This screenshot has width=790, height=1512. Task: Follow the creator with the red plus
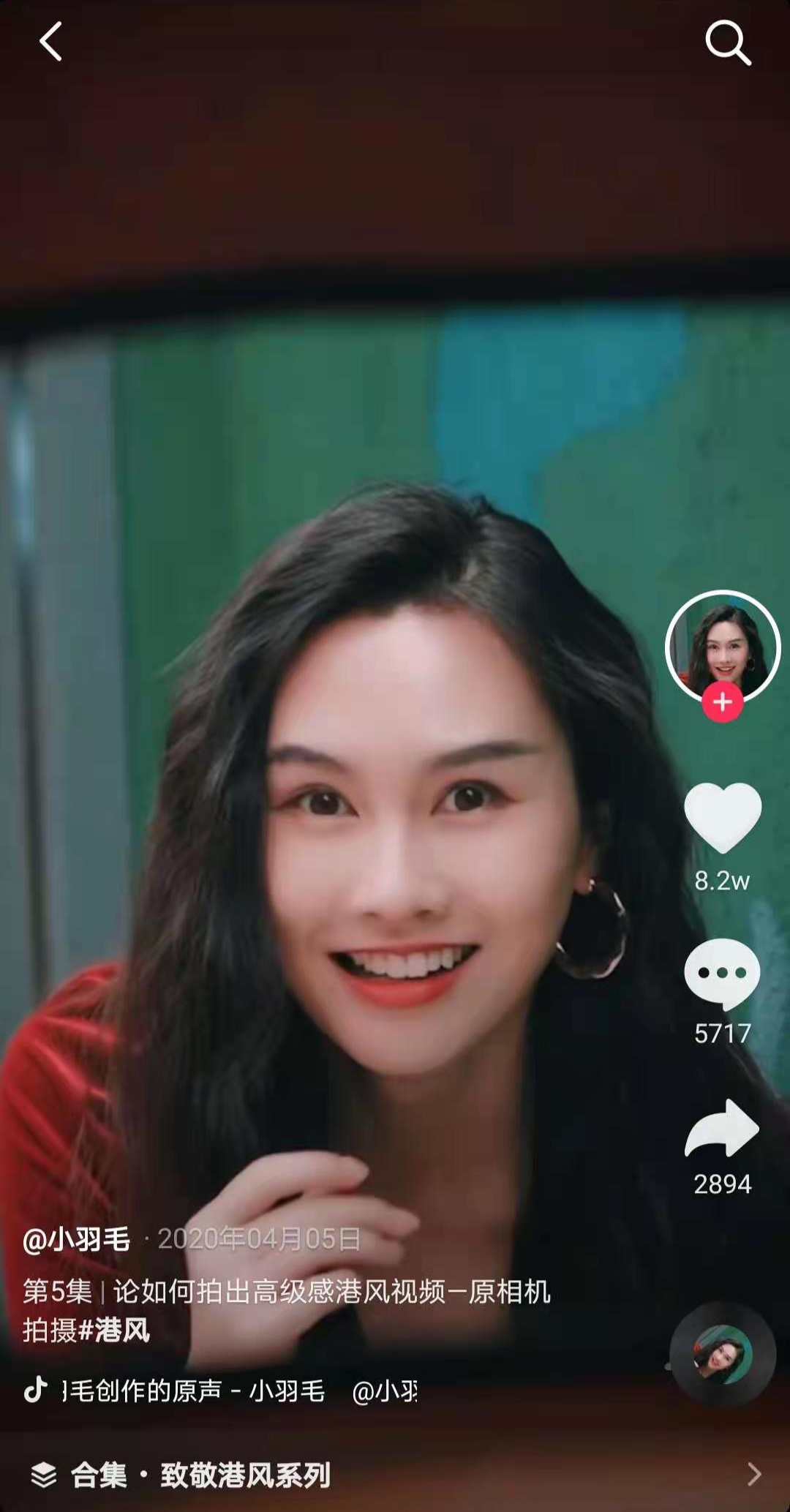pyautogui.click(x=723, y=702)
